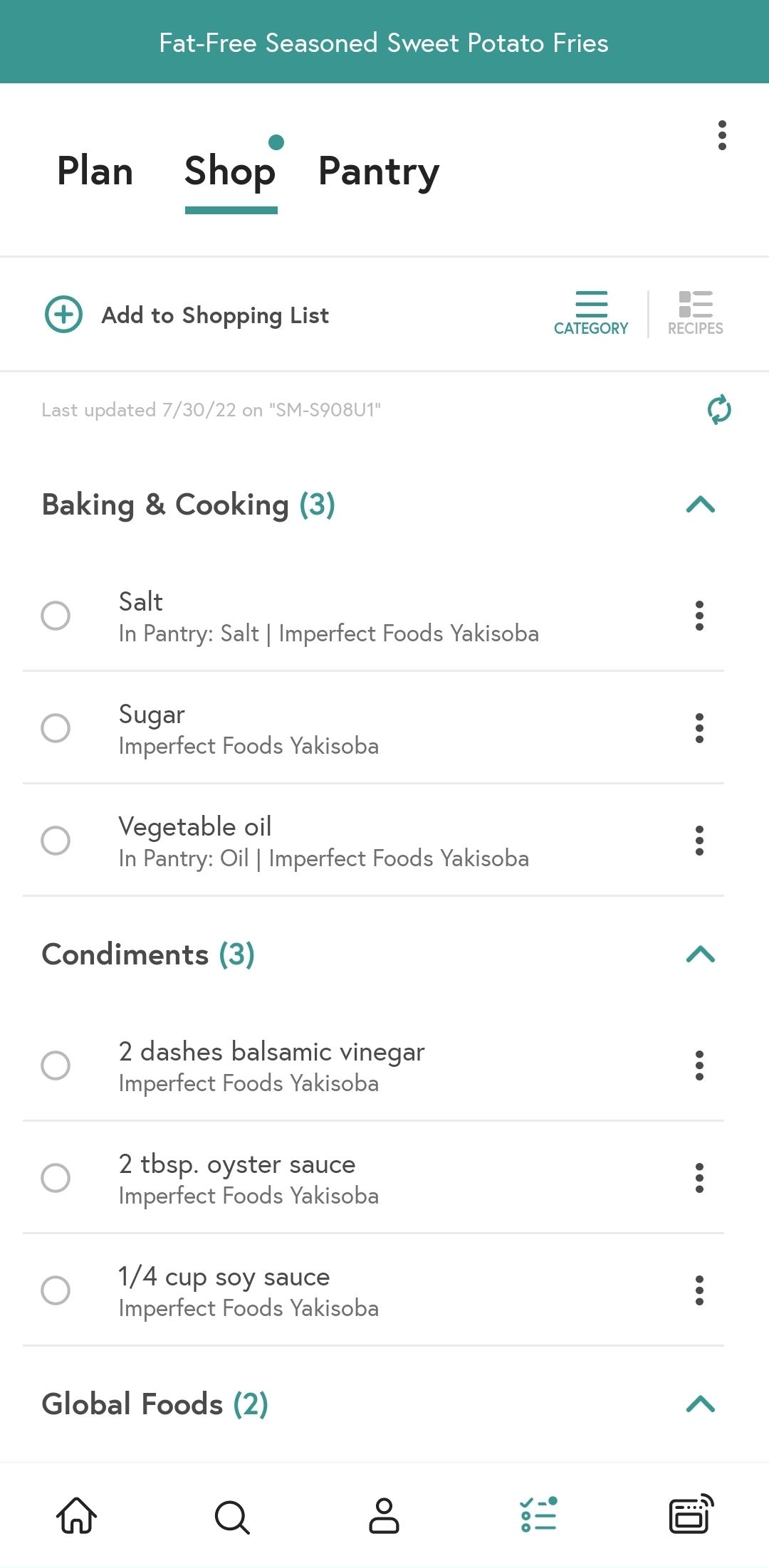Open the item menu for Vegetable oil

[700, 841]
